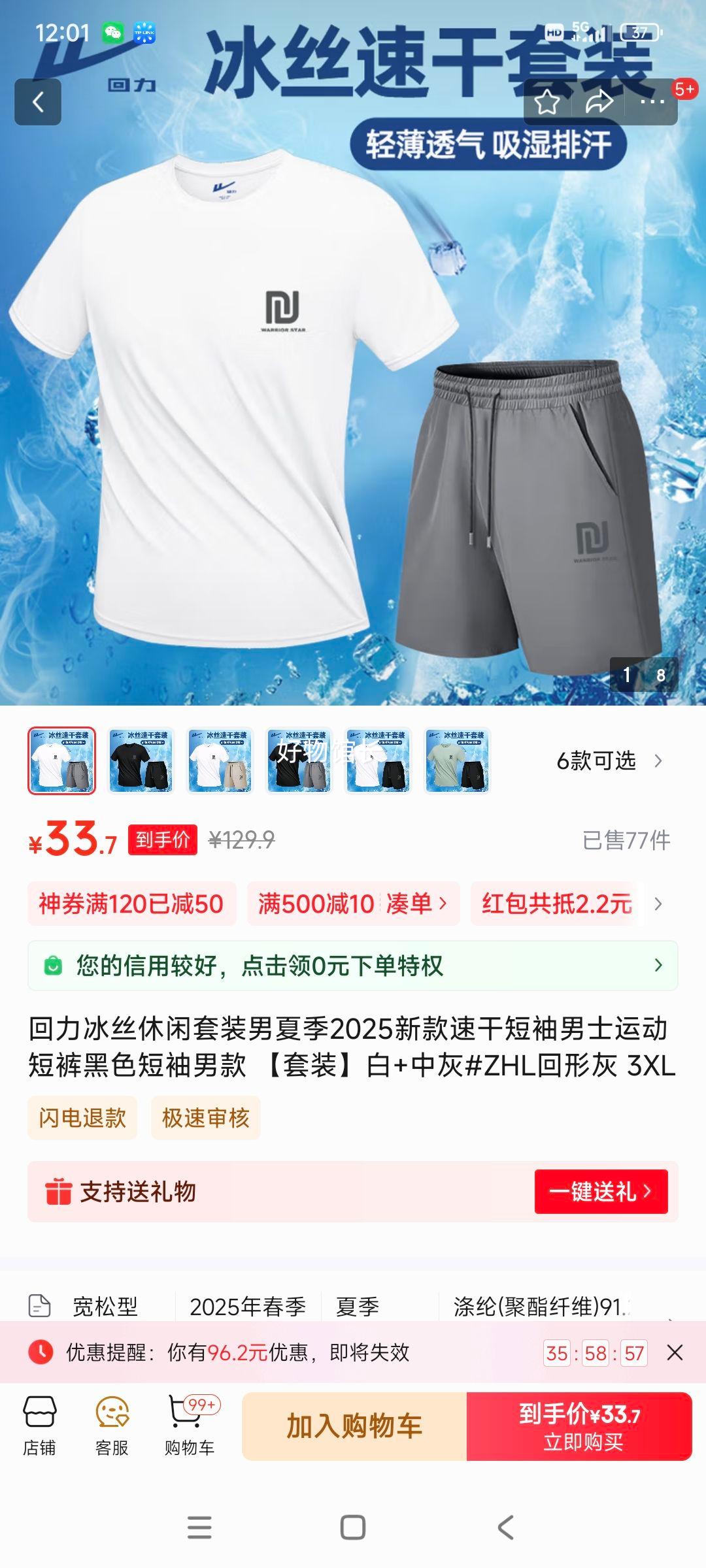The height and width of the screenshot is (1568, 706).
Task: Dismiss the 优惠提醒 banner
Action: click(x=675, y=1352)
